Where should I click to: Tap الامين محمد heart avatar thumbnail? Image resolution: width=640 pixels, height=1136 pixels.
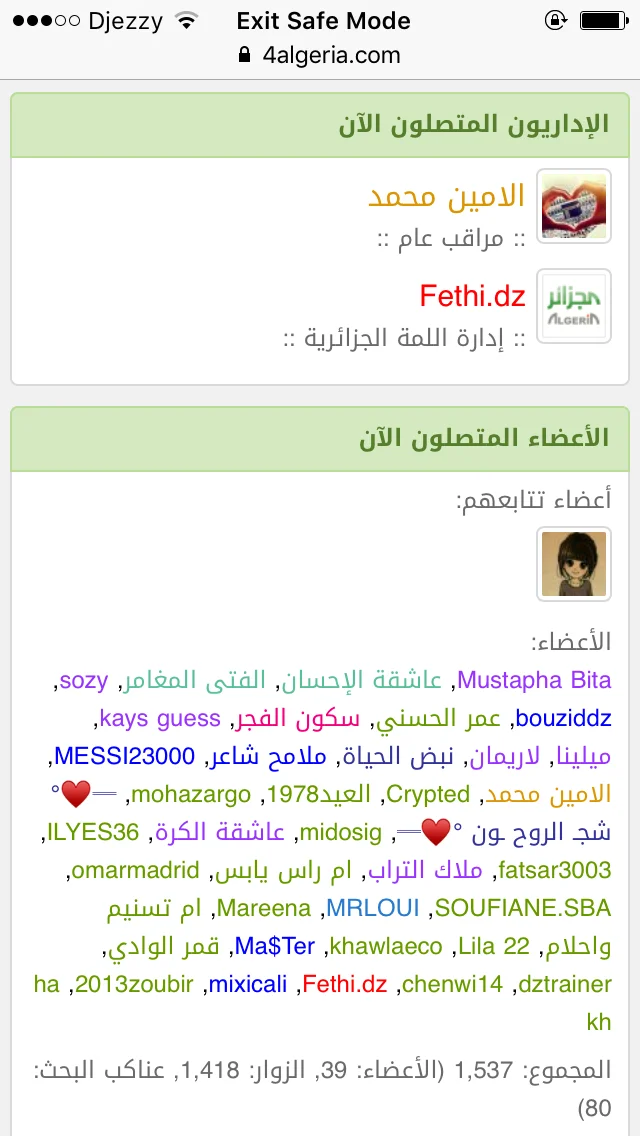[574, 205]
